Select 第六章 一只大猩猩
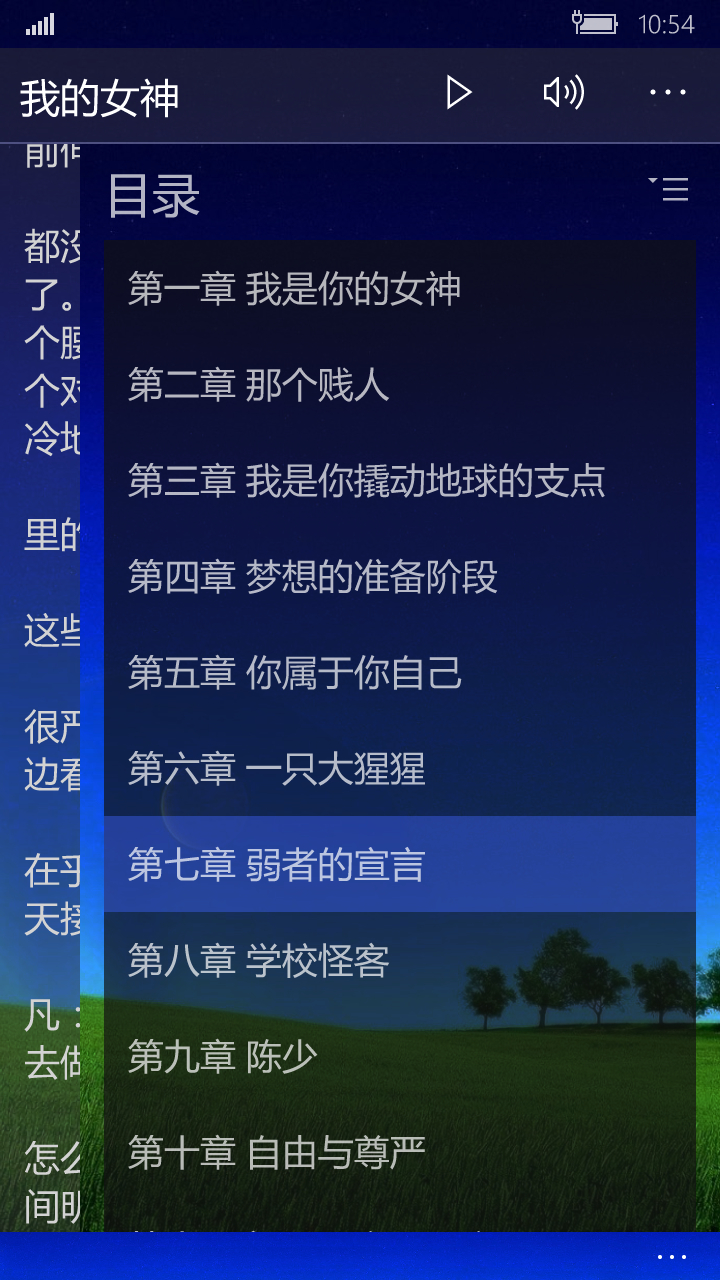Viewport: 720px width, 1280px height. click(400, 769)
